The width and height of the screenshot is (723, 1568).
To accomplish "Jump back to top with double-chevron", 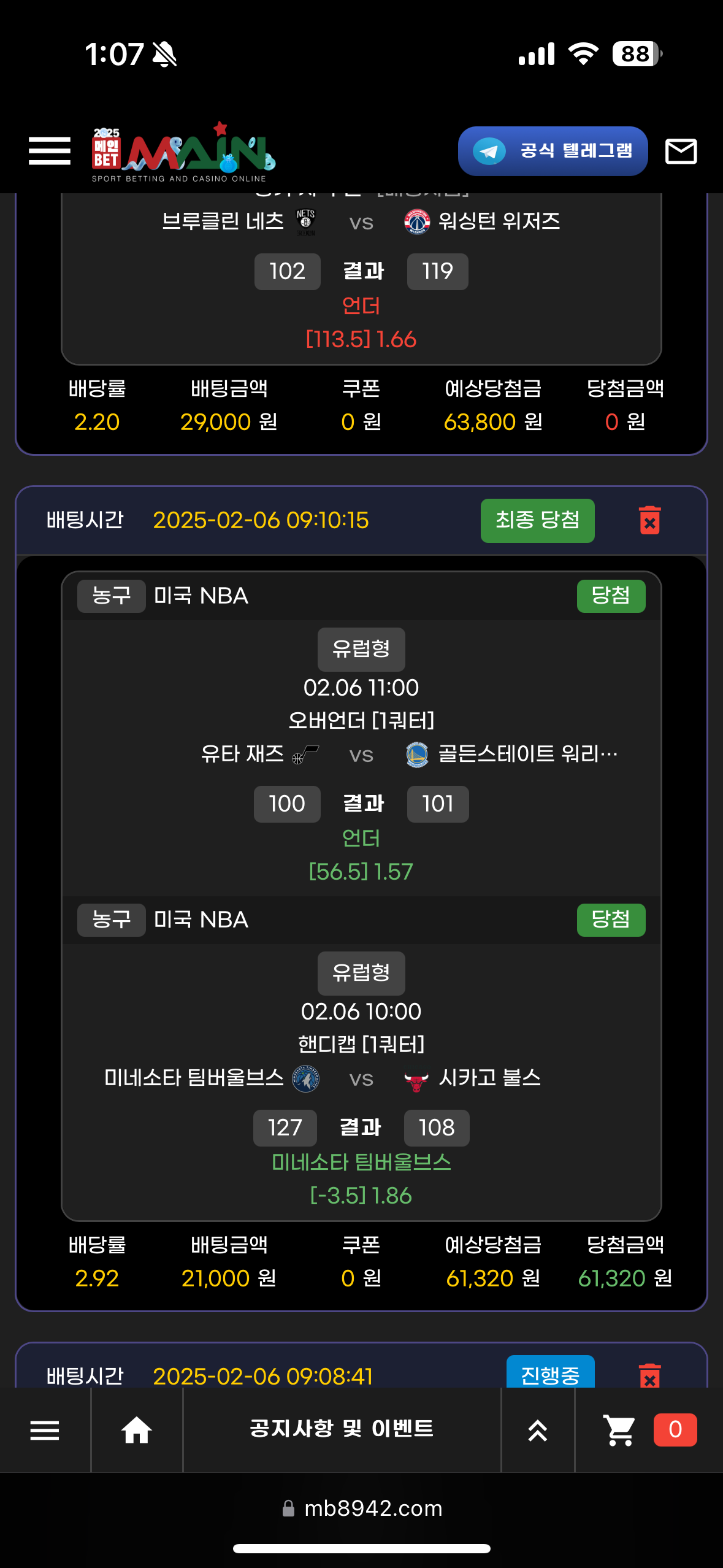I will (538, 1430).
